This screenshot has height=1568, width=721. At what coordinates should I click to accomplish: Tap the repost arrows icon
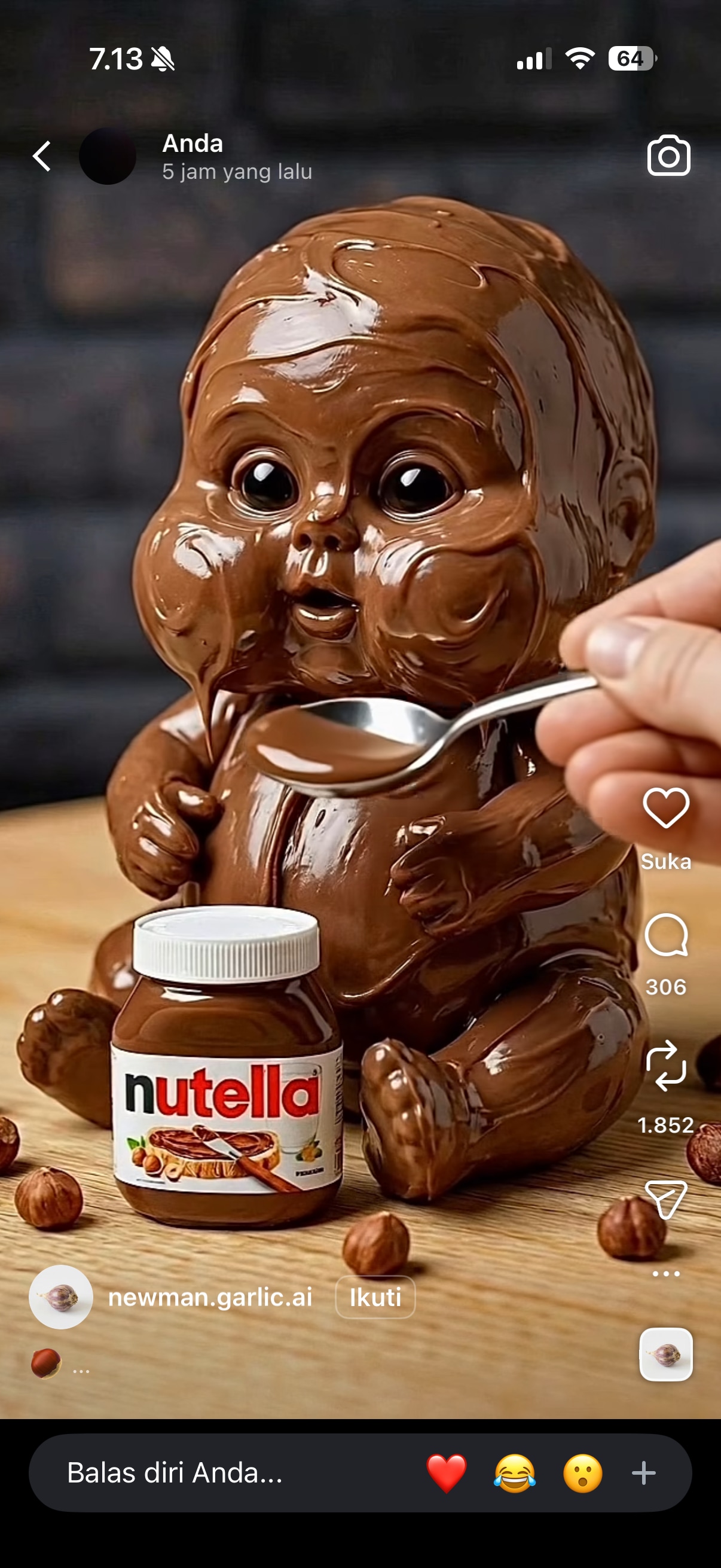[665, 1065]
